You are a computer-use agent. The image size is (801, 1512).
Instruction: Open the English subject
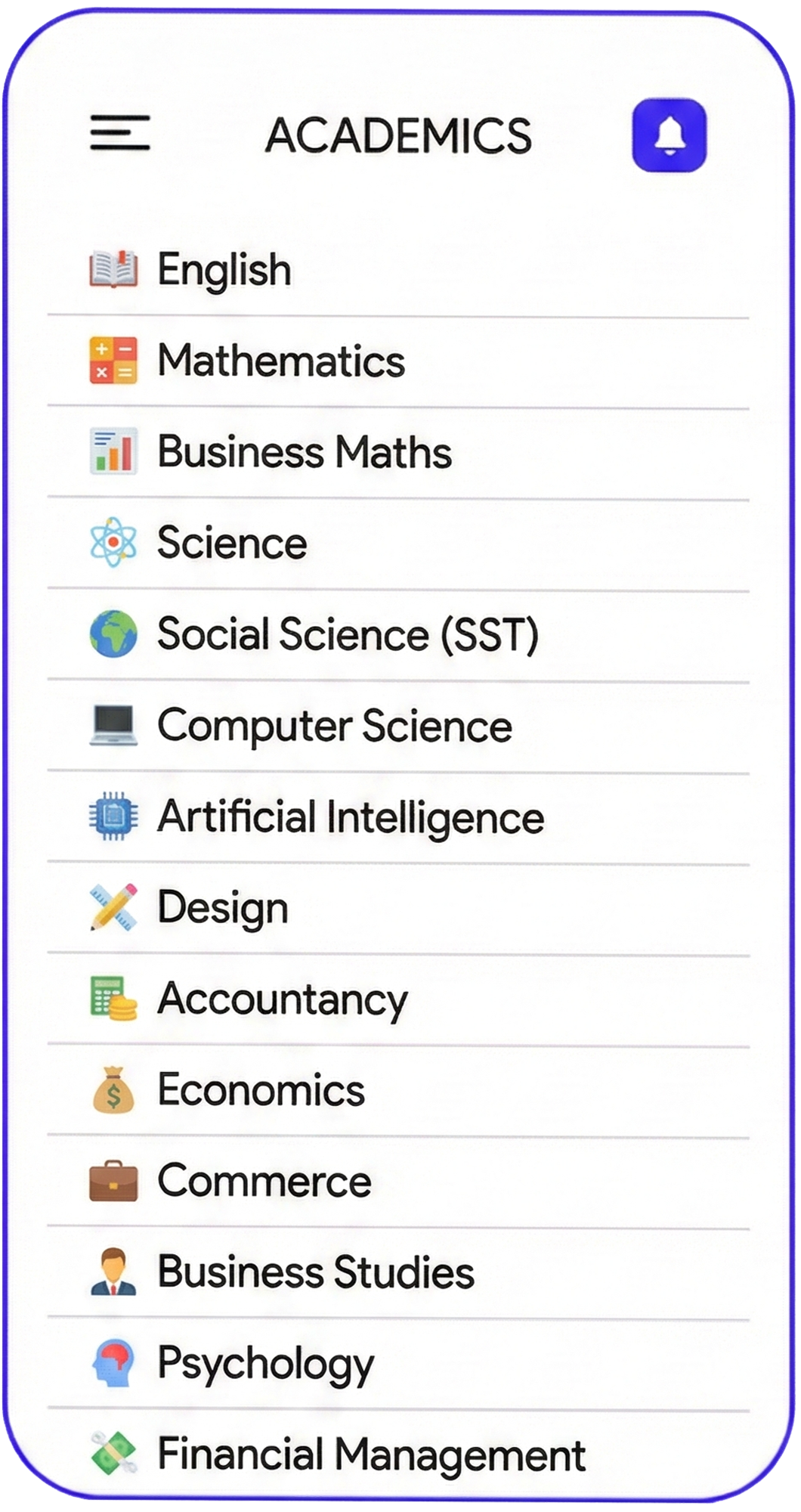(x=224, y=270)
